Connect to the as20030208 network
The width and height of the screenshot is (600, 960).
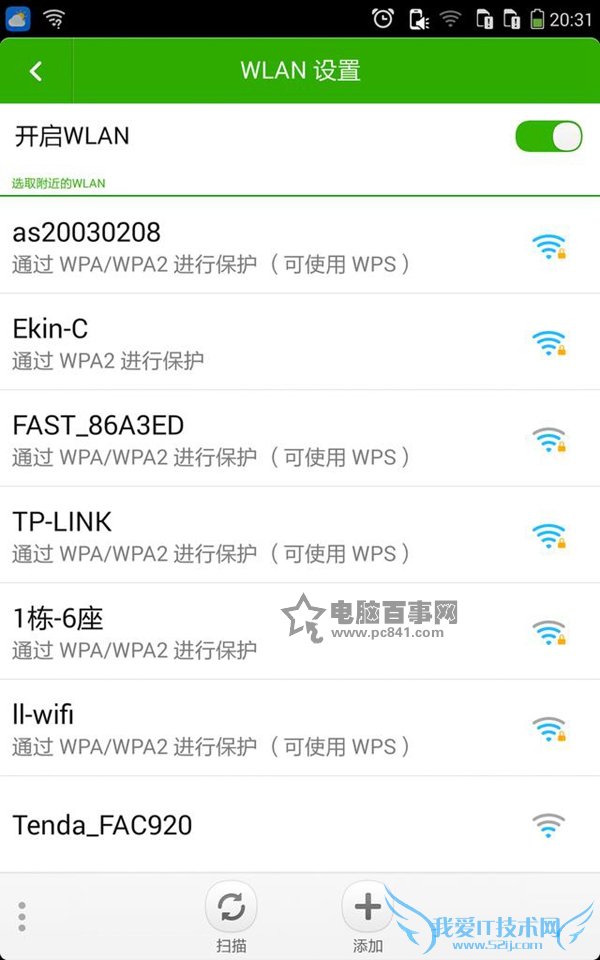pyautogui.click(x=300, y=246)
